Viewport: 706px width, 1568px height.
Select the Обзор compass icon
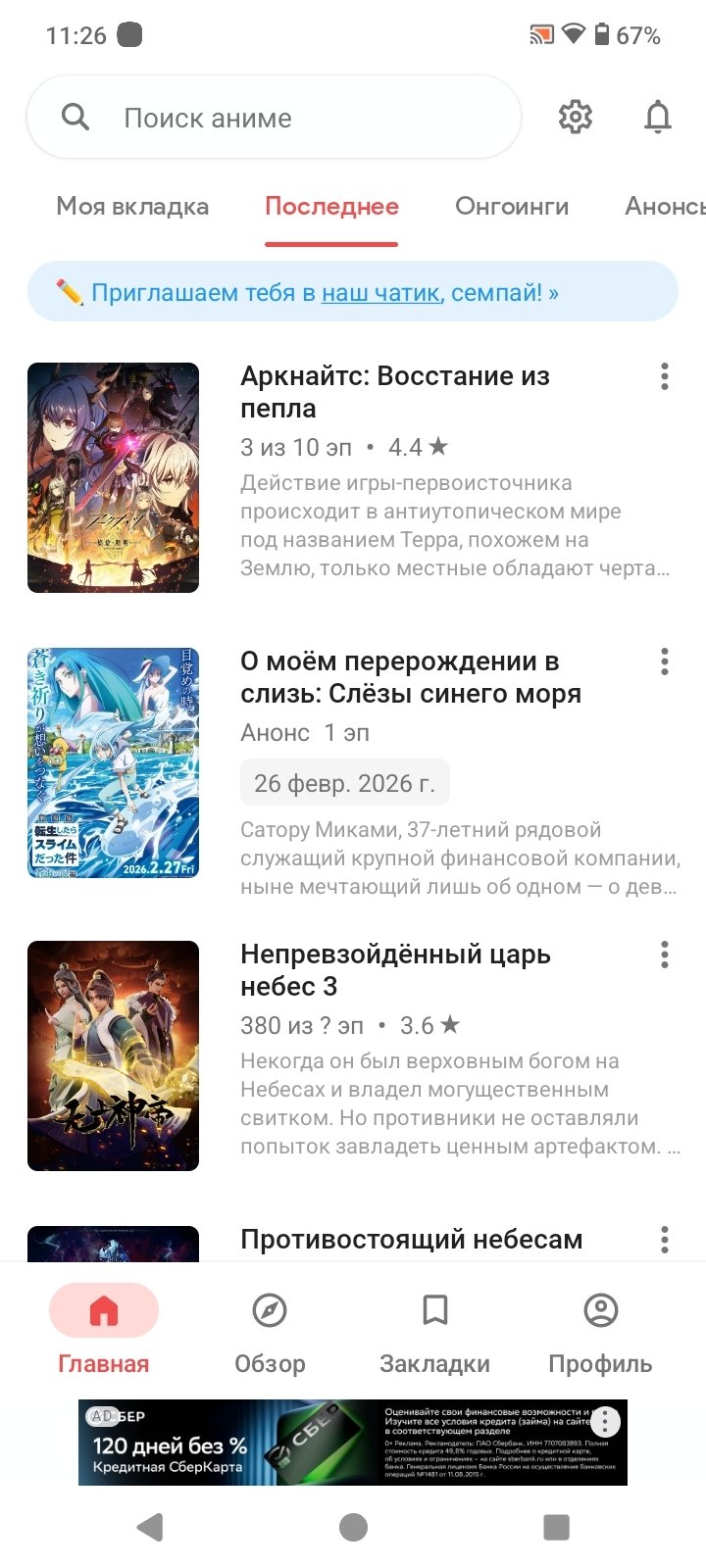coord(271,1310)
